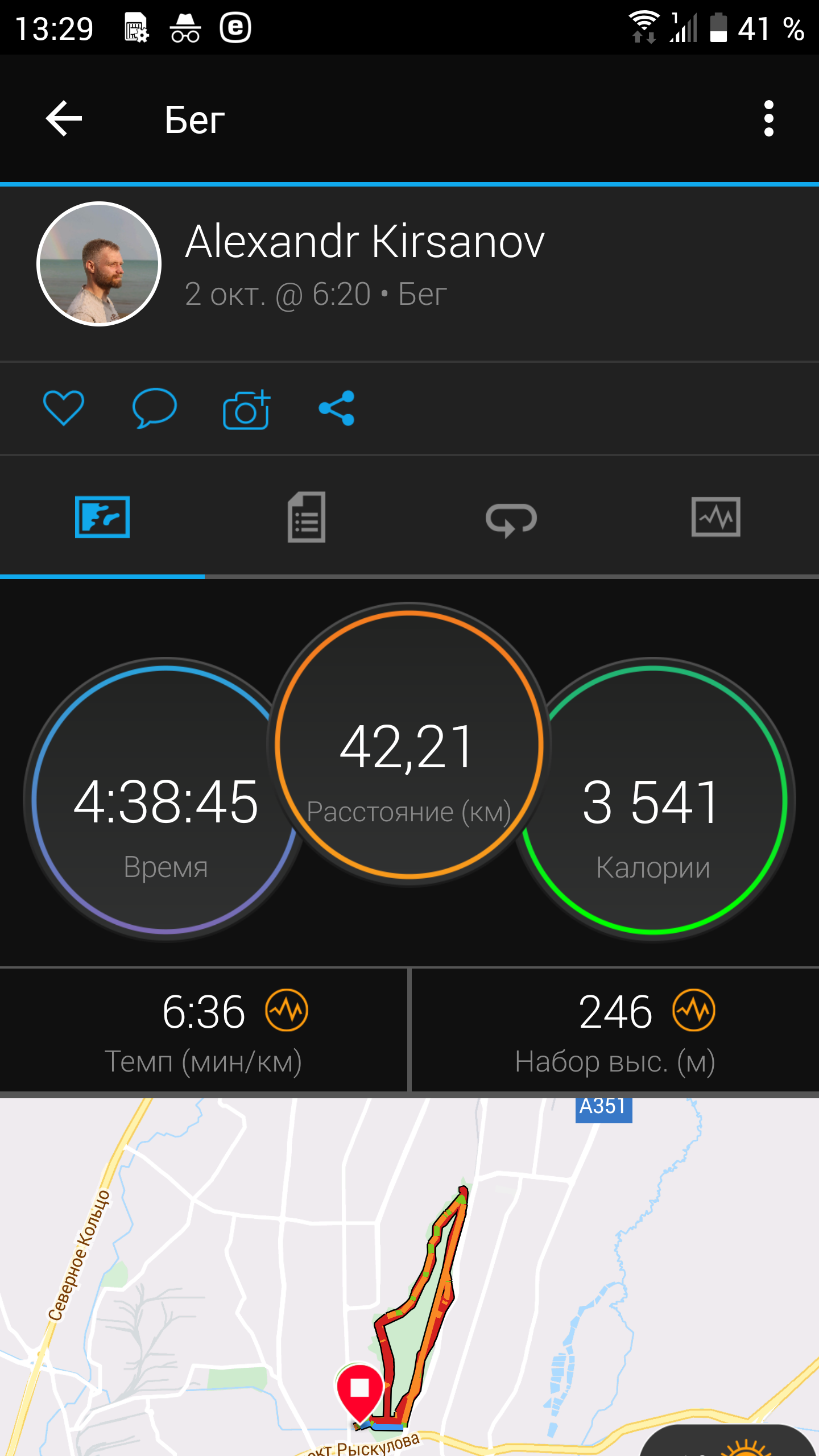Switch to the laps tab
819x1456 pixels.
tap(511, 518)
